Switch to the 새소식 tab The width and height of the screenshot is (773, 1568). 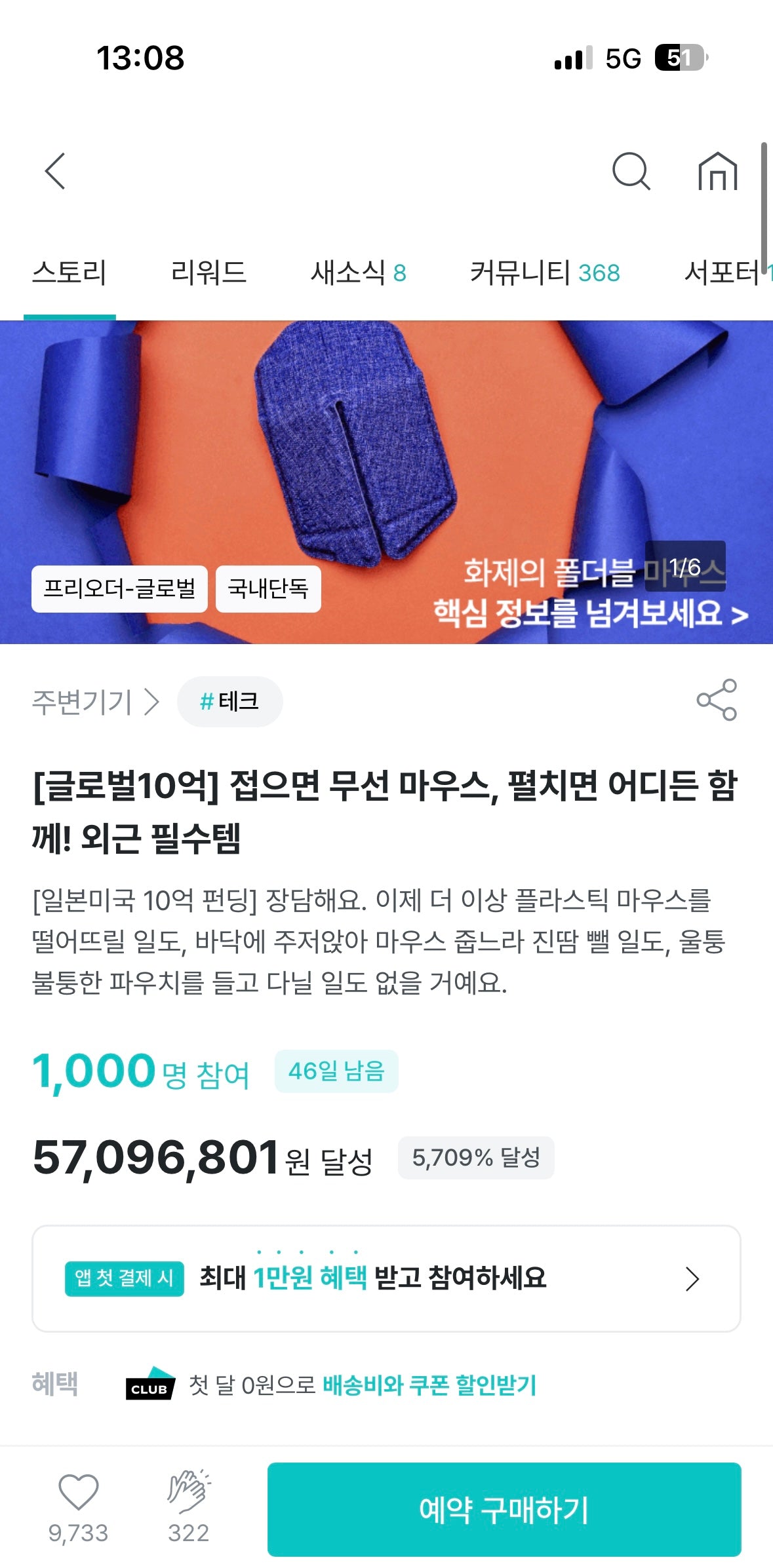pyautogui.click(x=358, y=273)
